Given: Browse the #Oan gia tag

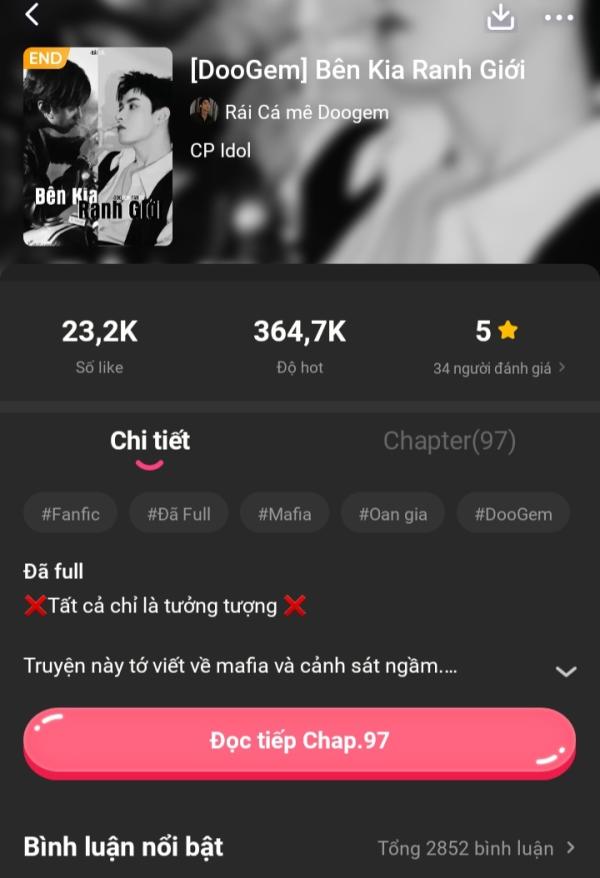Looking at the screenshot, I should (392, 514).
